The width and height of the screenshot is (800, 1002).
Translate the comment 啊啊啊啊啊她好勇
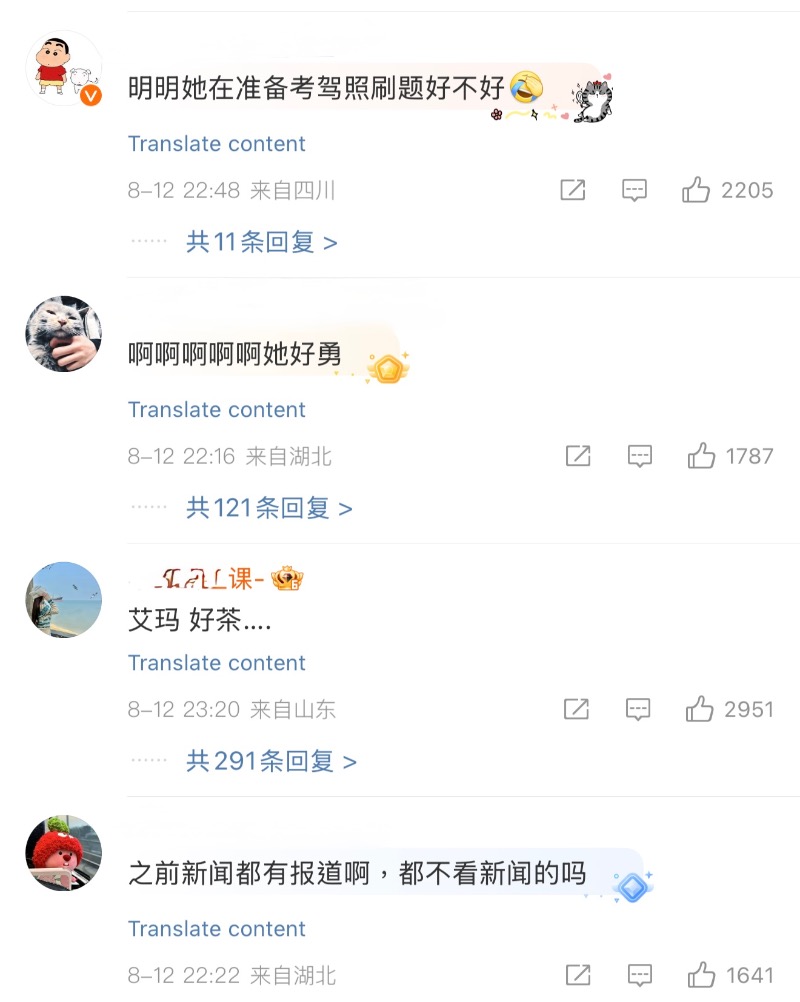(217, 410)
